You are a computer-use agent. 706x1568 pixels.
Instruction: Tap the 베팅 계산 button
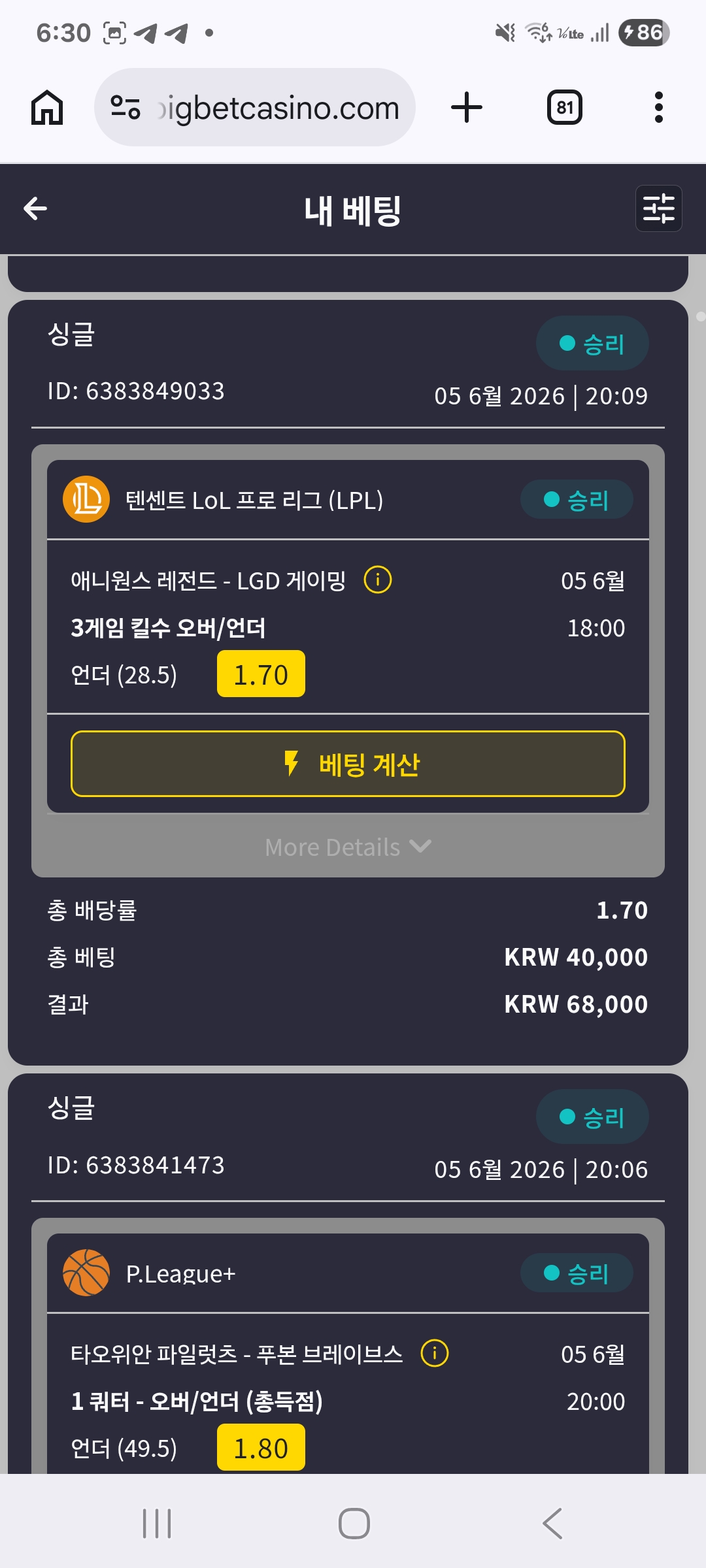pos(348,764)
